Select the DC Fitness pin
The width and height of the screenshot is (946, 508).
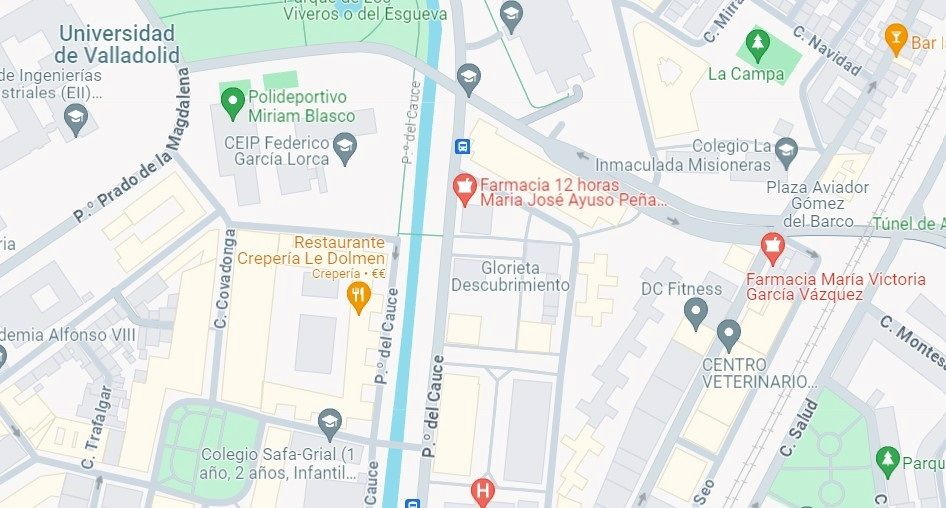696,313
